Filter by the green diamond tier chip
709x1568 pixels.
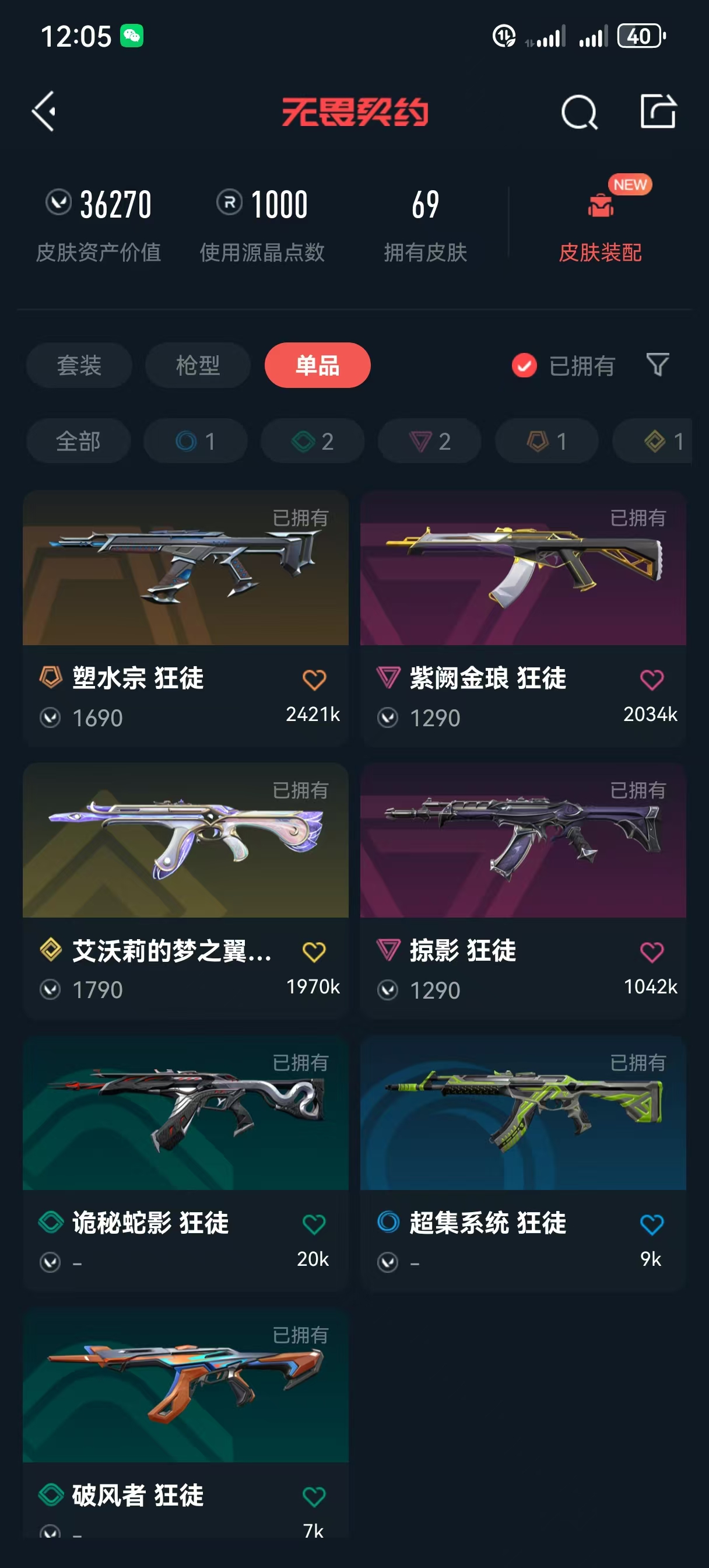coord(313,440)
